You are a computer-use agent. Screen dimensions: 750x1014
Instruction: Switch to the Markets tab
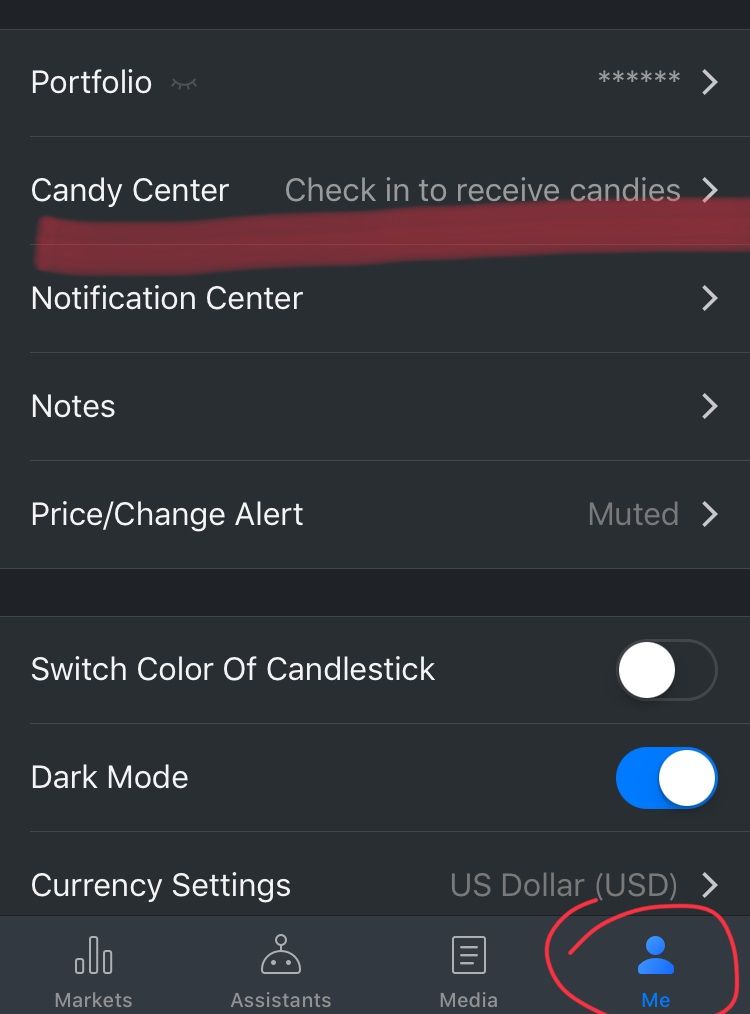93,970
